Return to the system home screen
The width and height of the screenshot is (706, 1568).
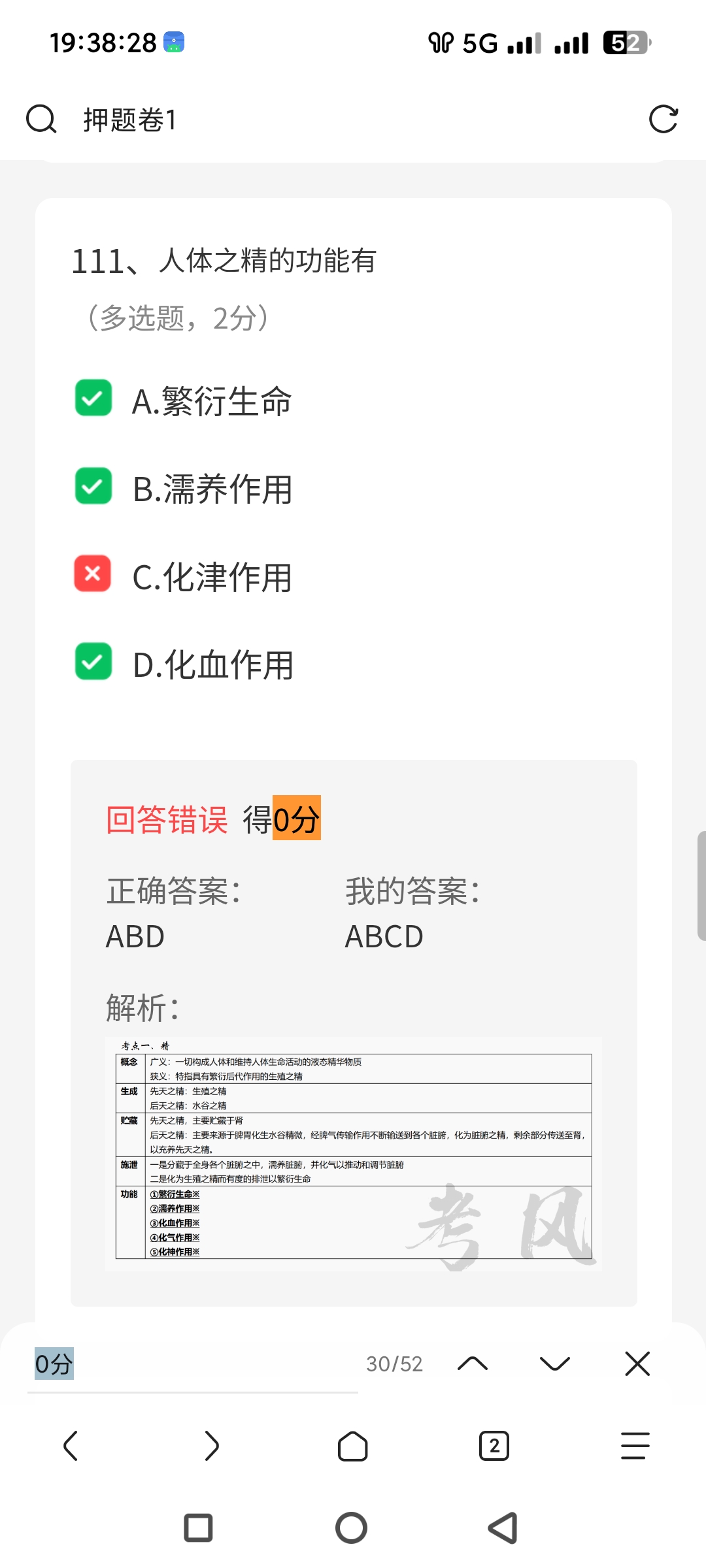coord(352,1528)
